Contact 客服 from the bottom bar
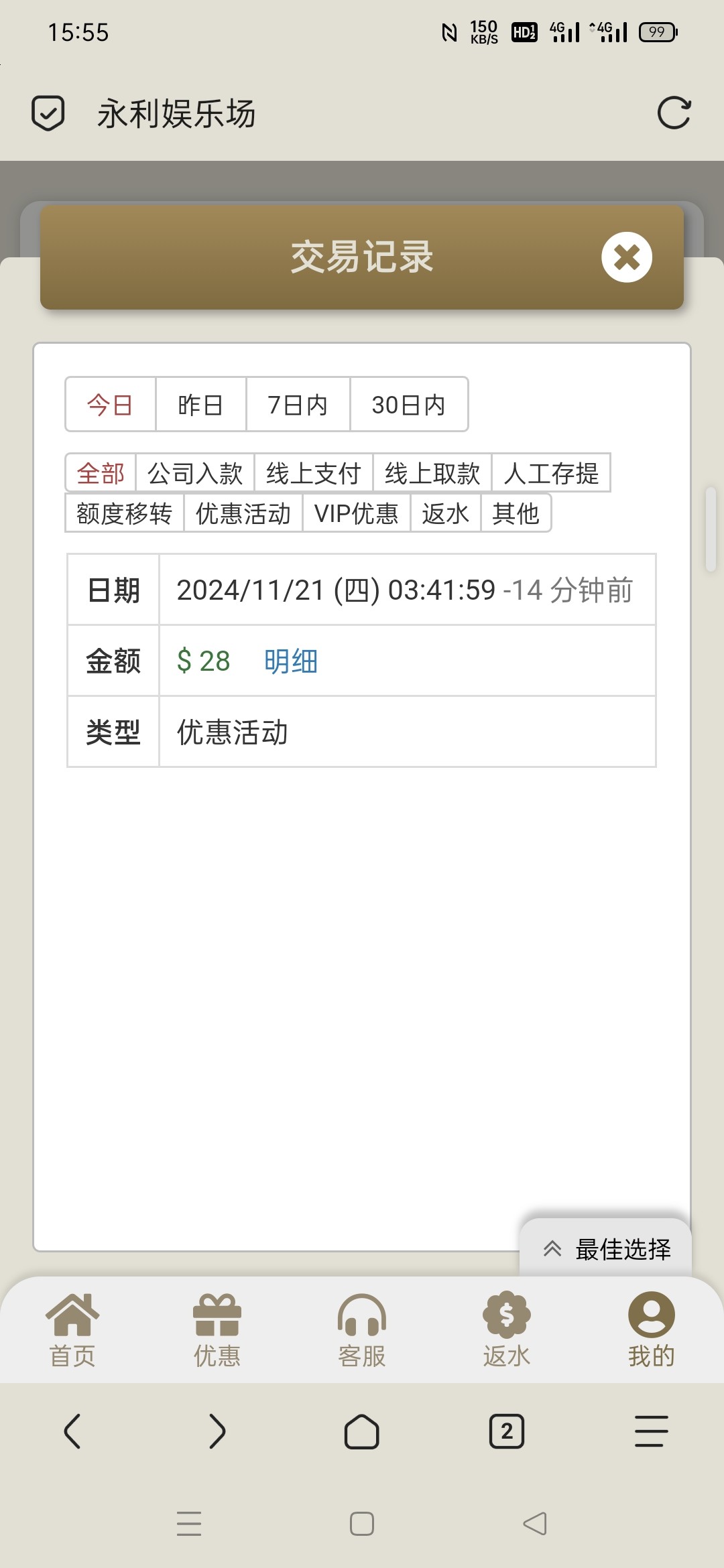This screenshot has height=1568, width=724. [x=362, y=1330]
